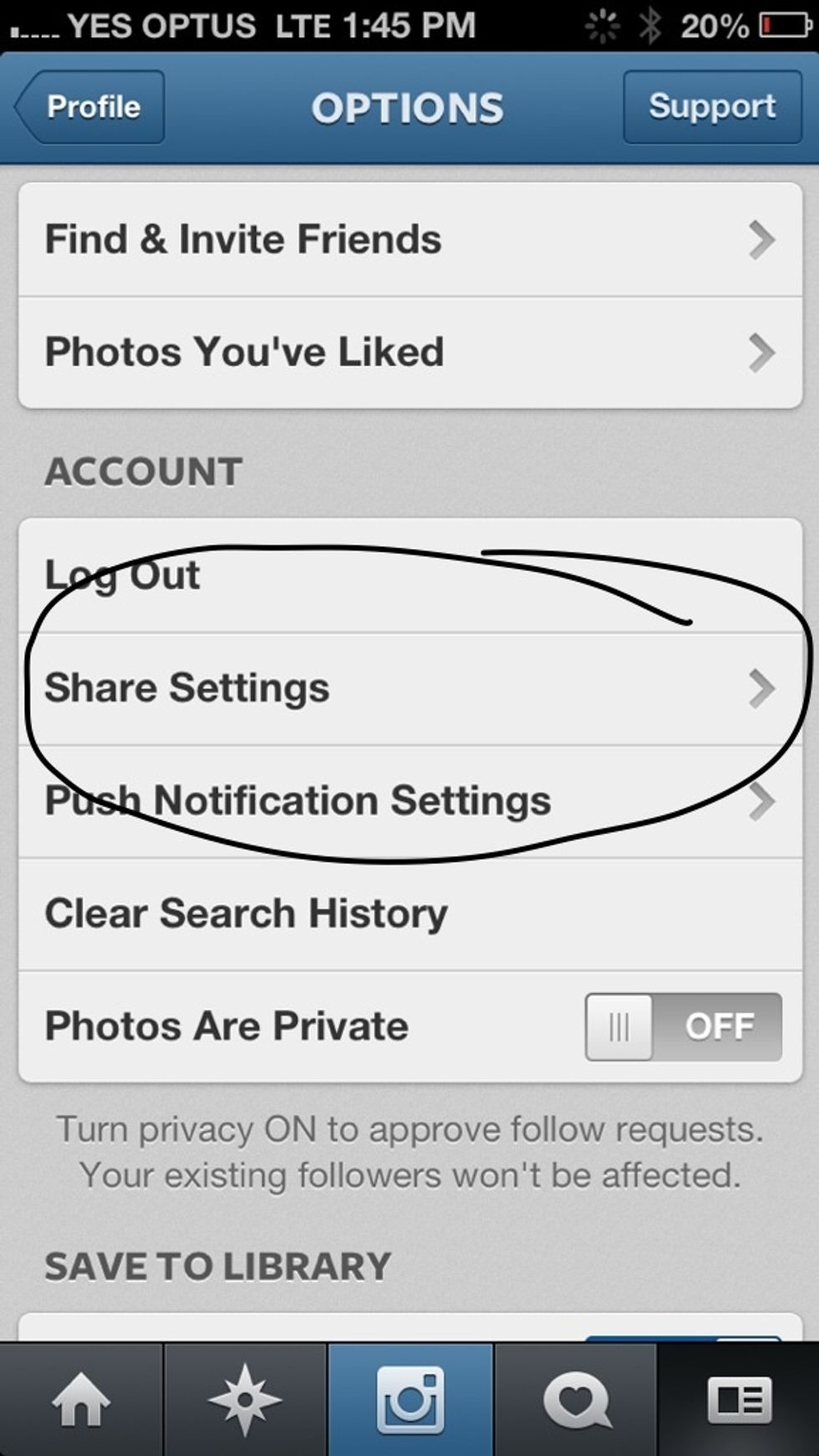Open Share Settings
The height and width of the screenshot is (1456, 819).
pyautogui.click(x=409, y=688)
